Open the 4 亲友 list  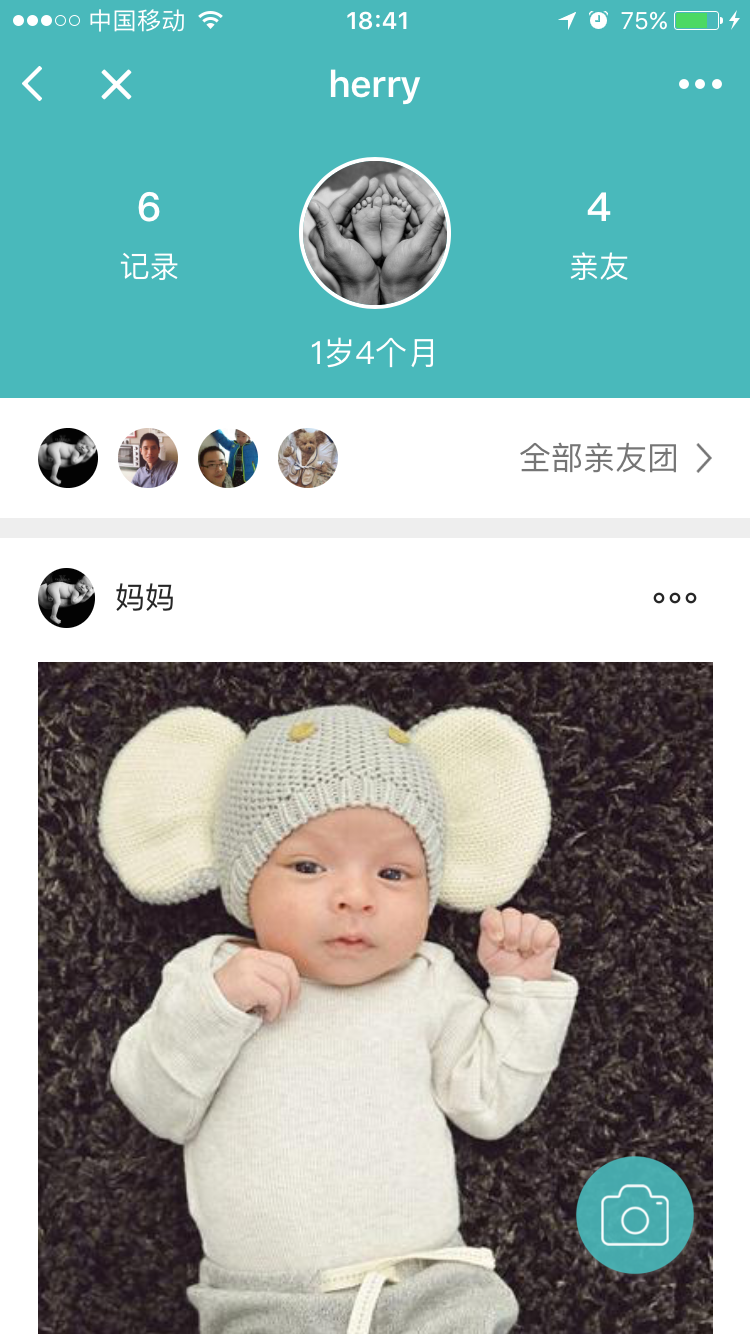[598, 235]
